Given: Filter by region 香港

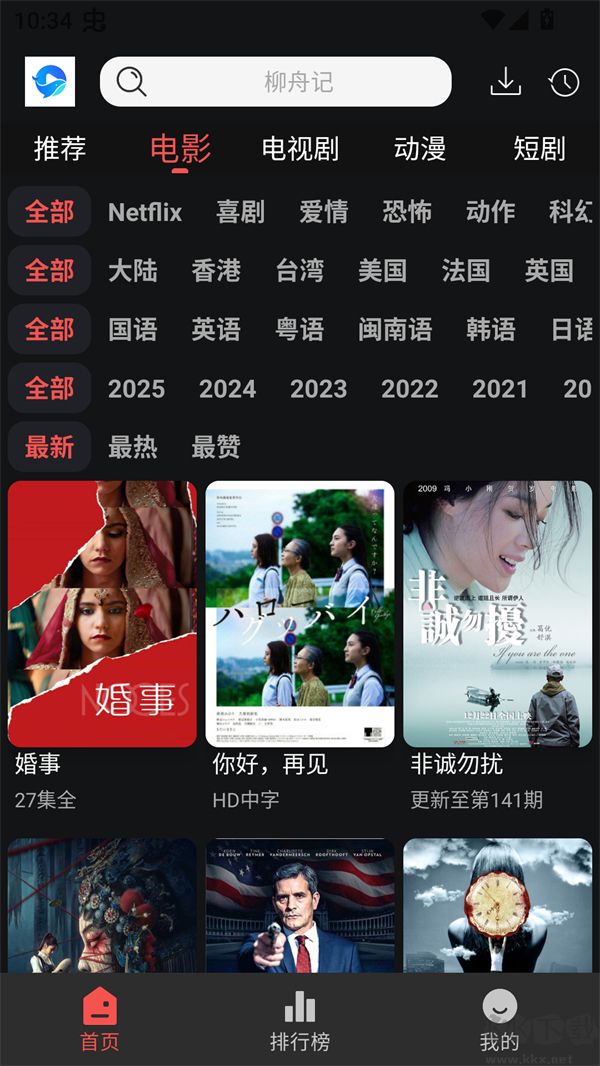Looking at the screenshot, I should [216, 271].
